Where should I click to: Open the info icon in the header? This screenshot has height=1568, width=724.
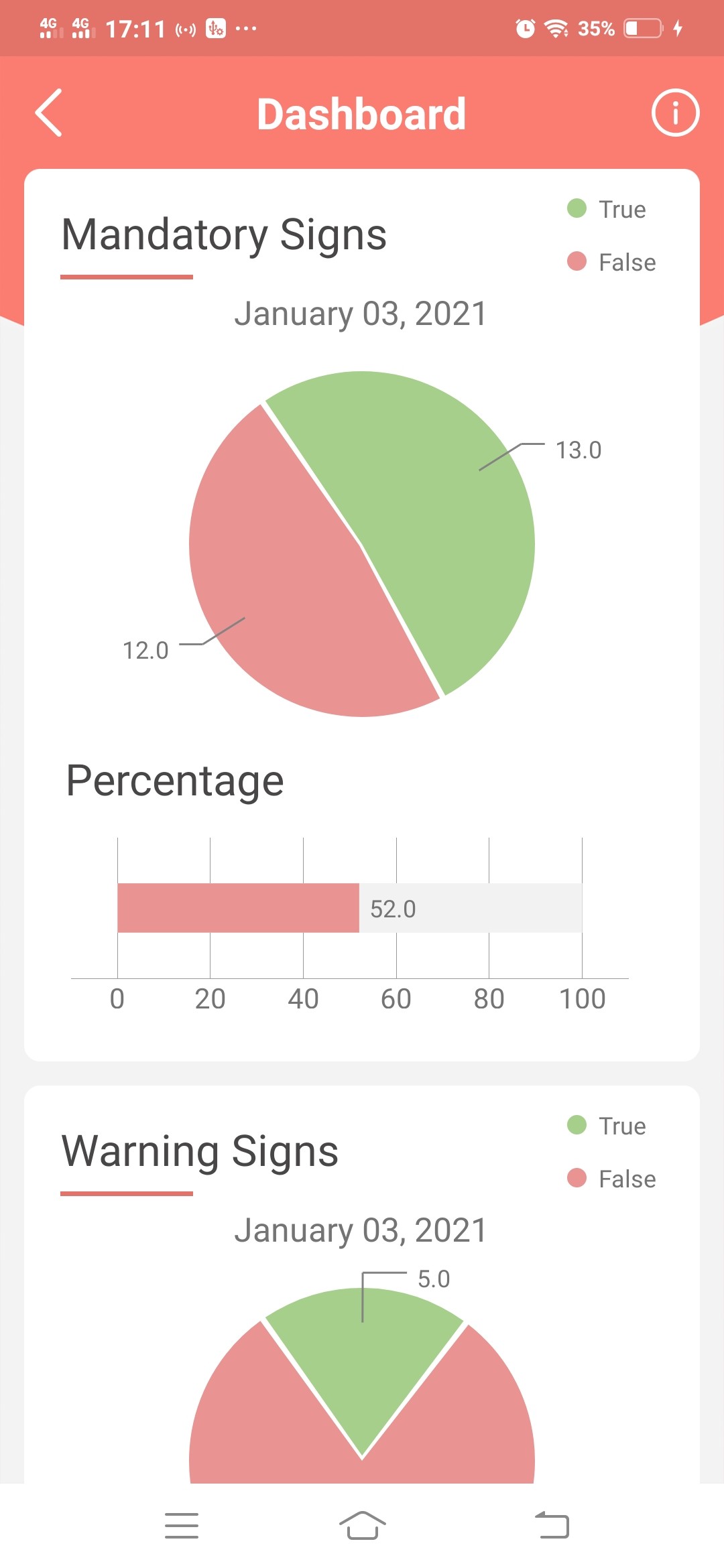click(674, 113)
